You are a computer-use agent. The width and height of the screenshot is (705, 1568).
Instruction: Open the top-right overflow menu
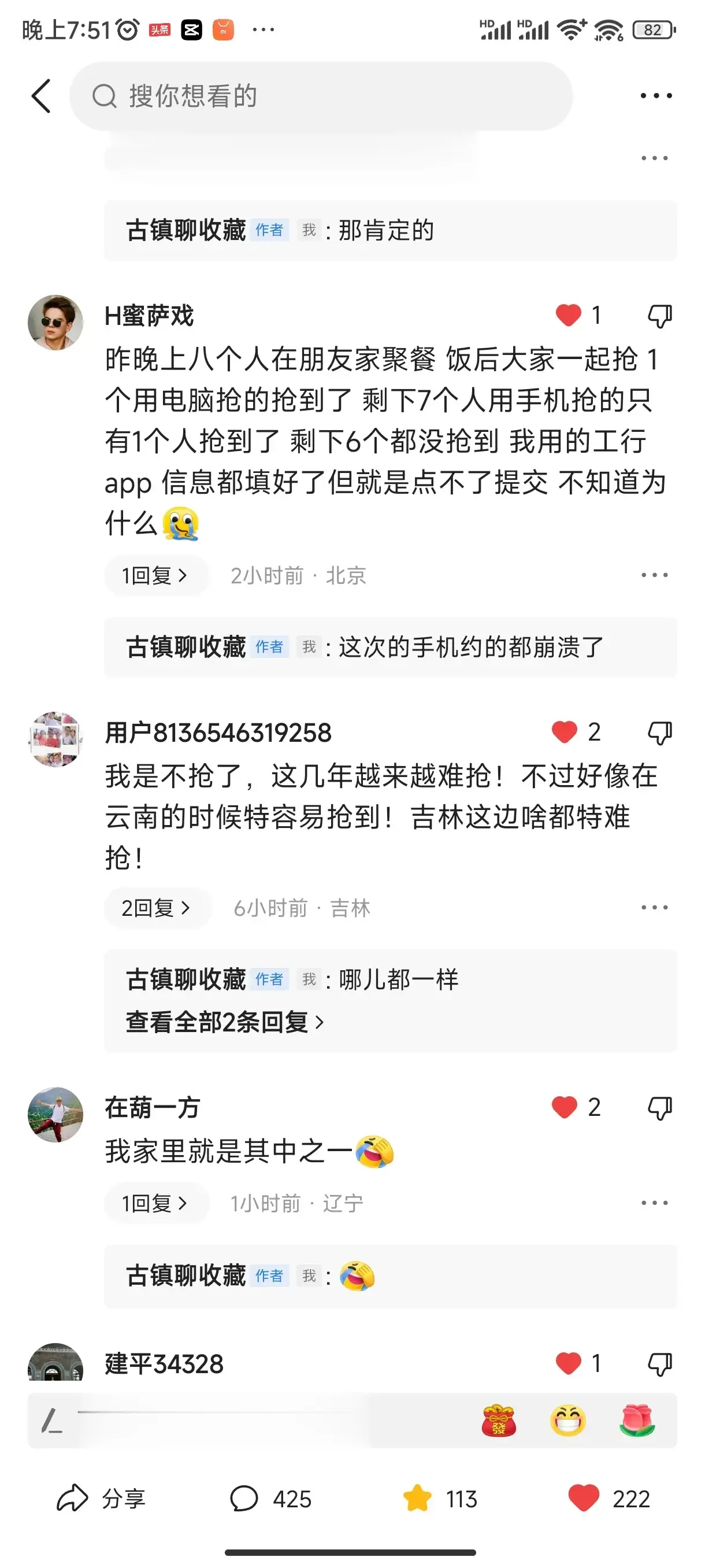point(656,96)
